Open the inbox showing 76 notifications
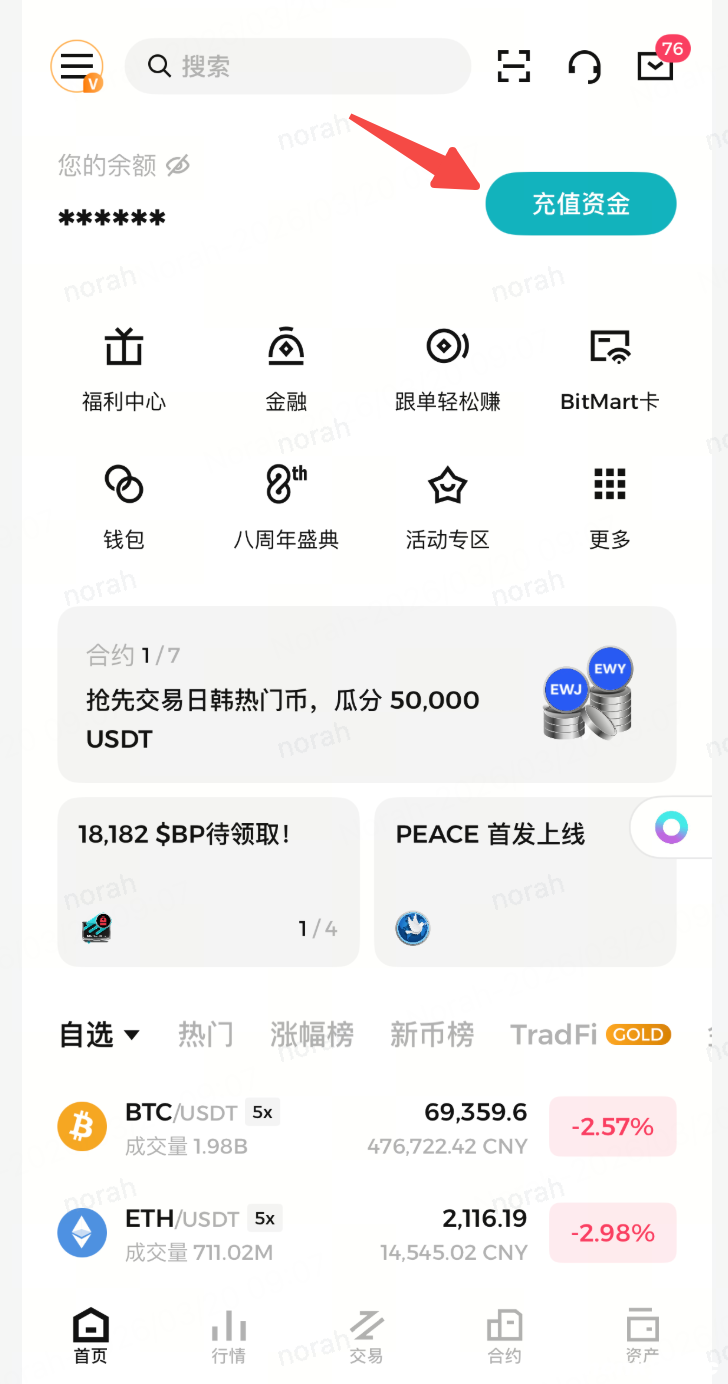The height and width of the screenshot is (1384, 728). (655, 66)
